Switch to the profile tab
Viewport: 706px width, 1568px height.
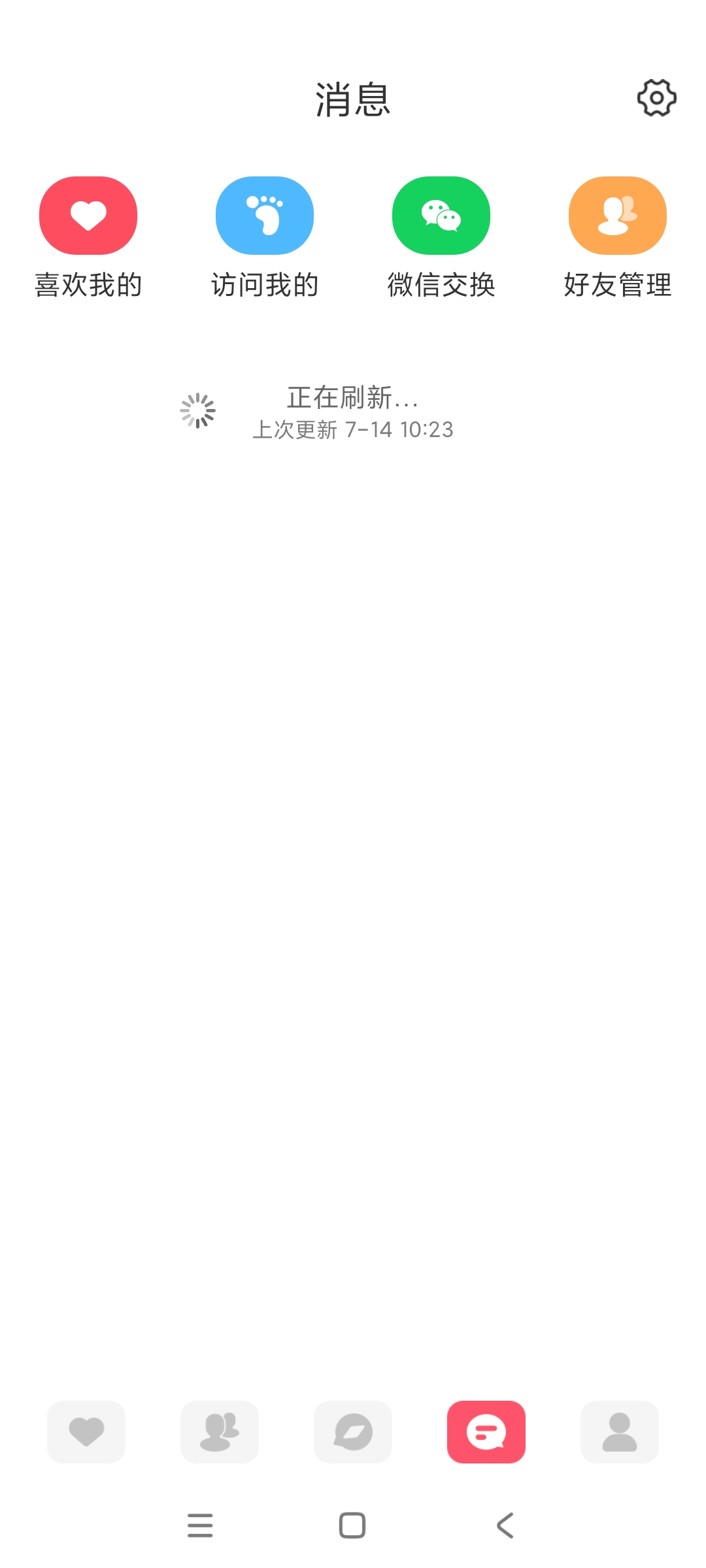pyautogui.click(x=620, y=1431)
